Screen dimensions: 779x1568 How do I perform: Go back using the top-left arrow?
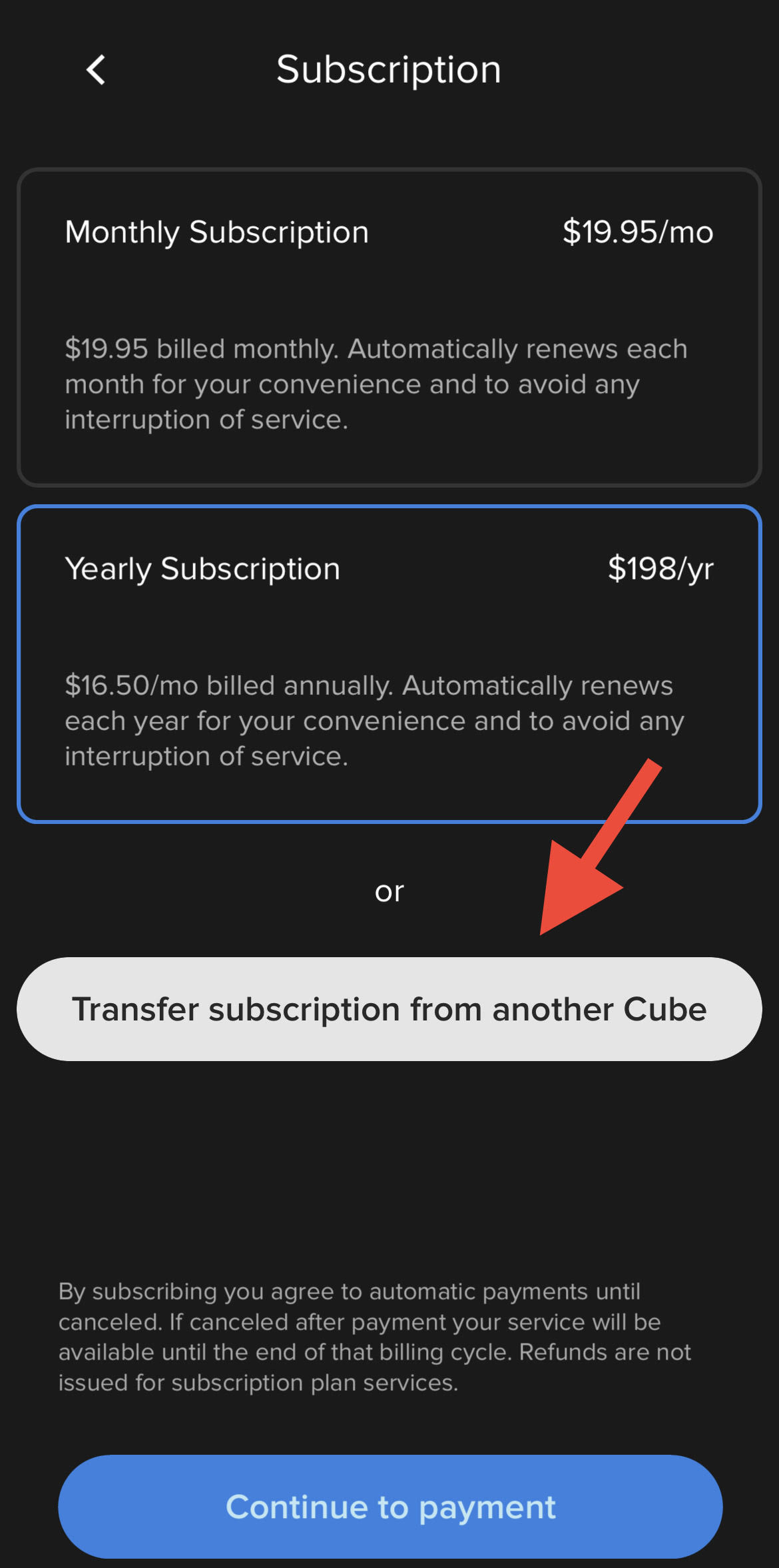96,70
